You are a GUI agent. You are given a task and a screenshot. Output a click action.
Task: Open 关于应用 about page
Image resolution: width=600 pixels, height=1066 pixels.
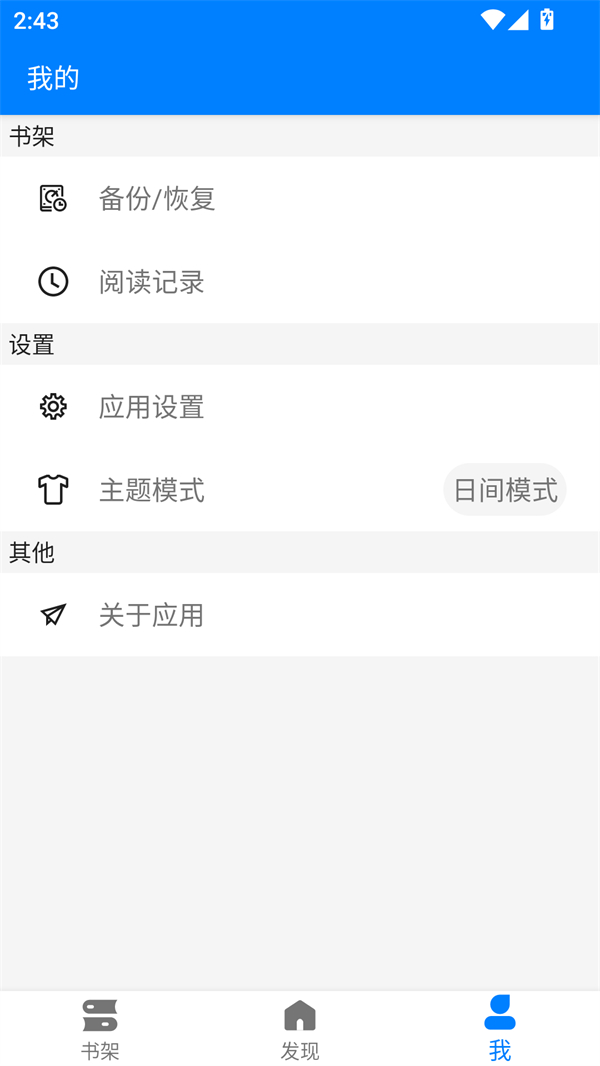coord(152,615)
